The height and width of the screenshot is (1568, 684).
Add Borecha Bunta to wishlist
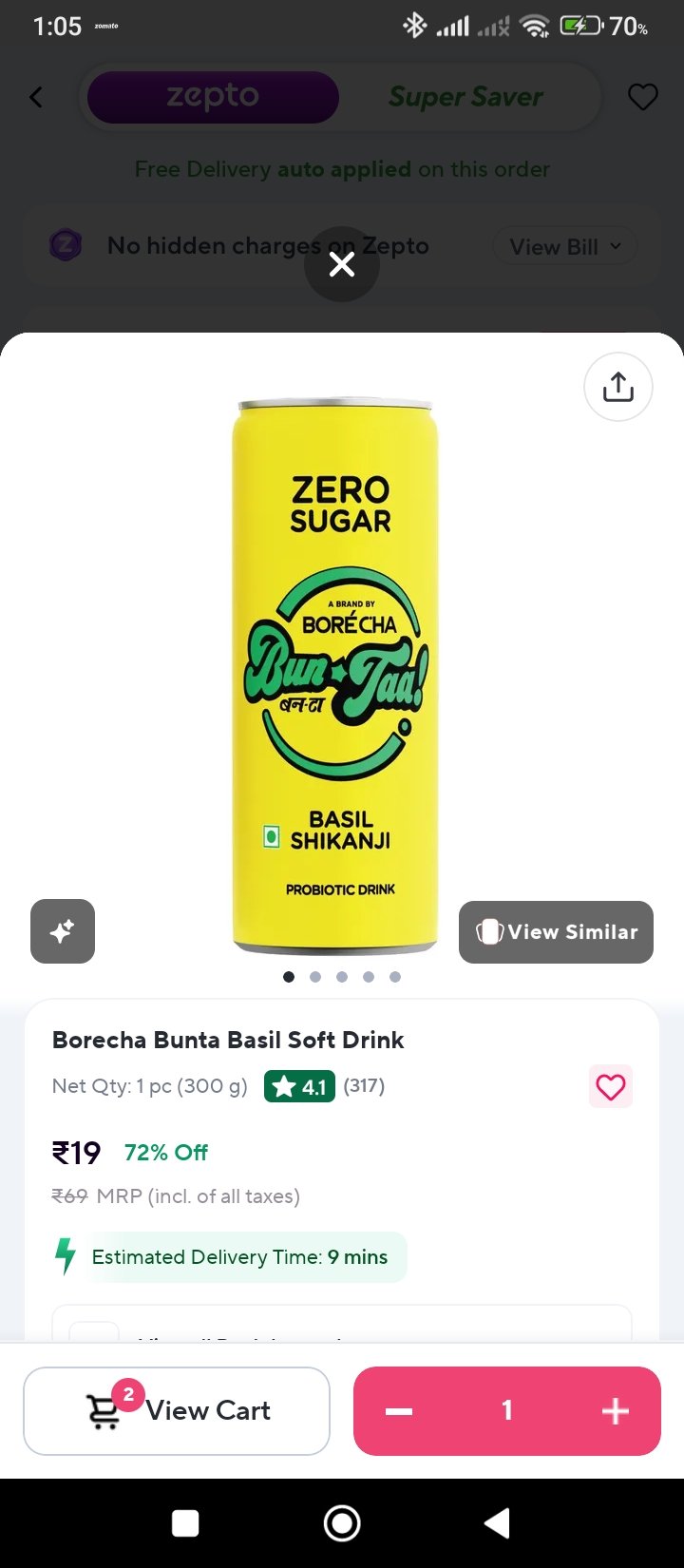[x=610, y=1086]
